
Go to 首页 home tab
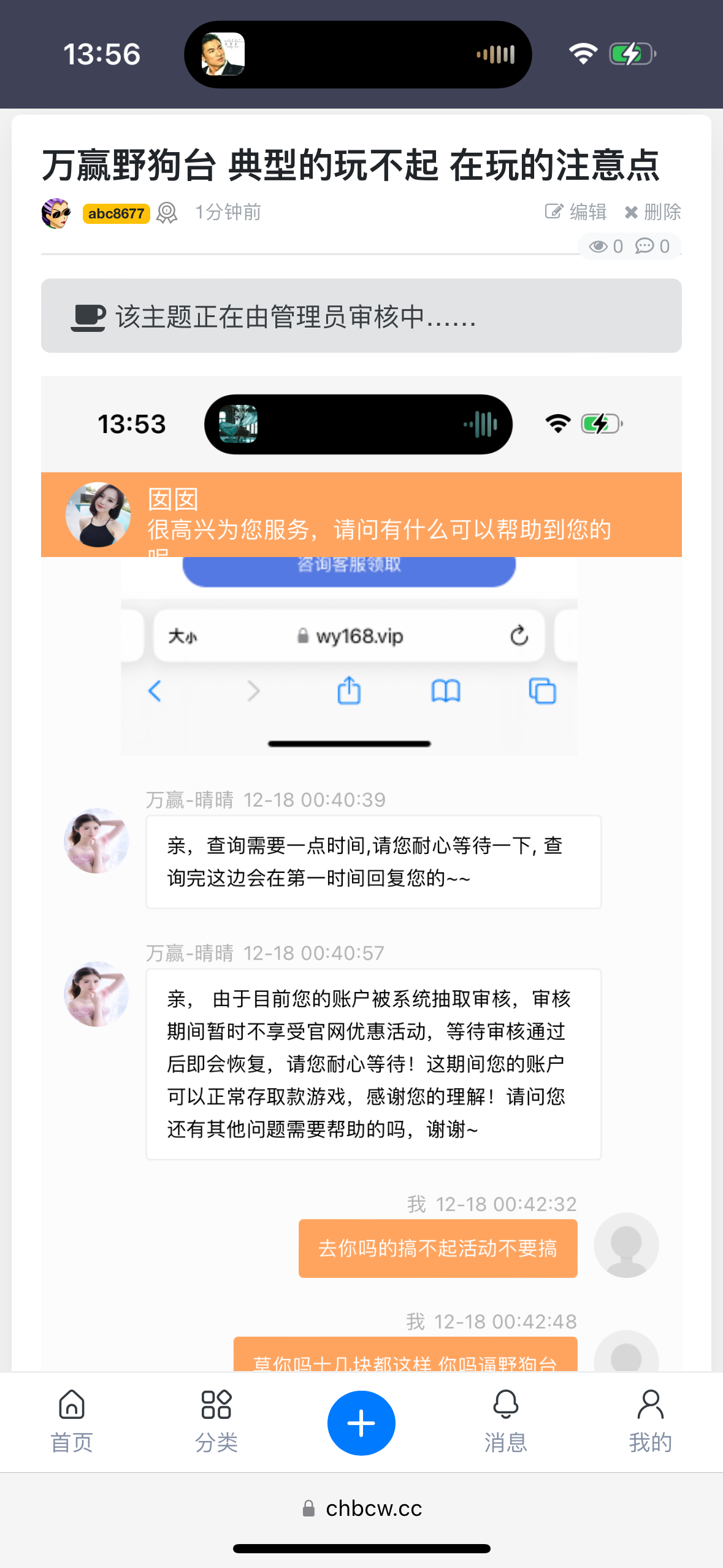(72, 1422)
